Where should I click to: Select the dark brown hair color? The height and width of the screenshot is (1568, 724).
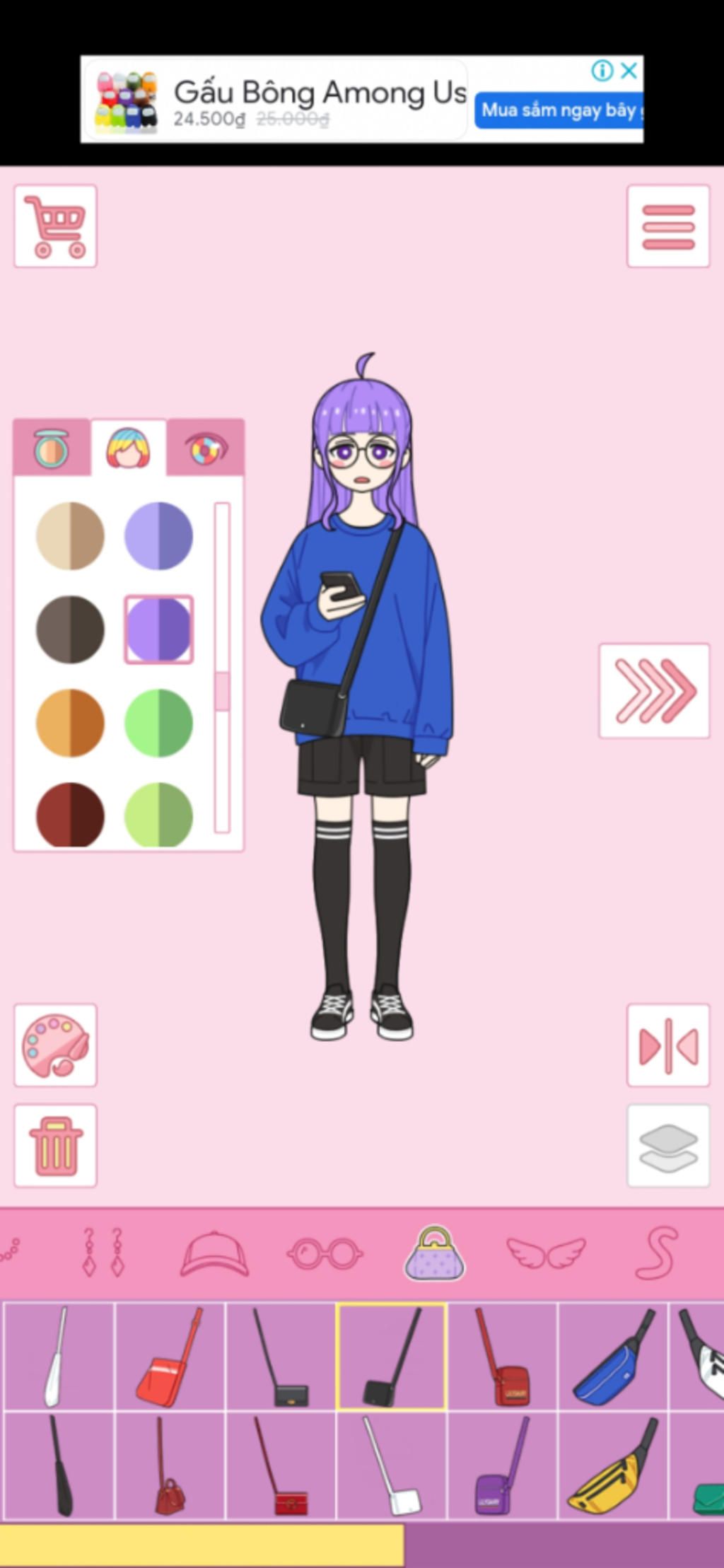pyautogui.click(x=70, y=629)
